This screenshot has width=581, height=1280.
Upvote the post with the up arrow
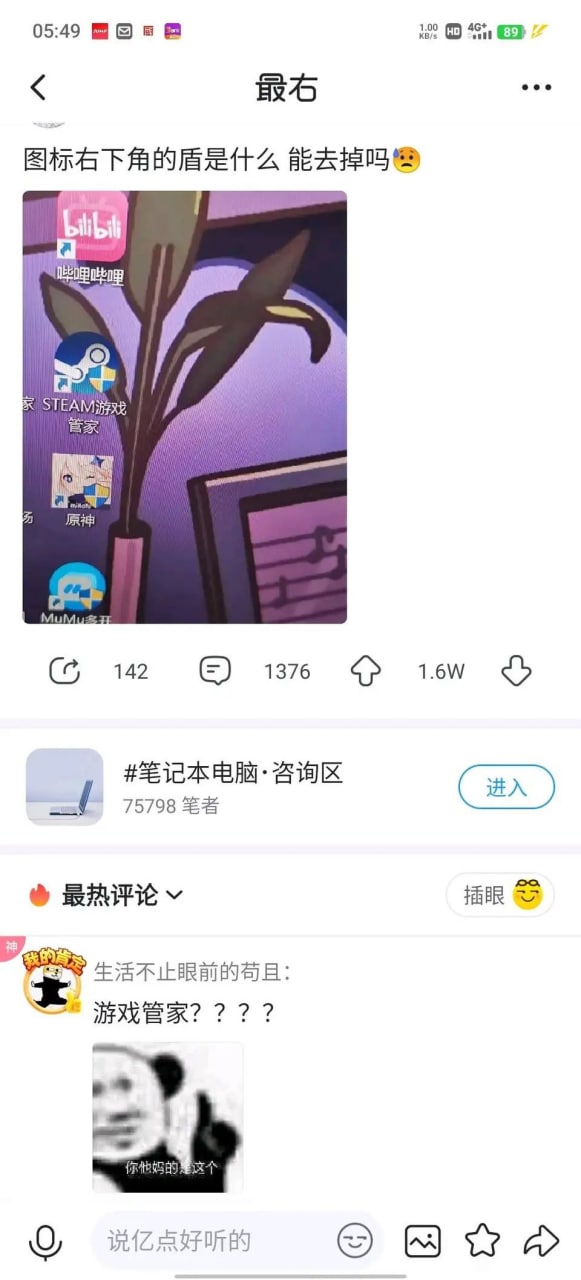365,671
